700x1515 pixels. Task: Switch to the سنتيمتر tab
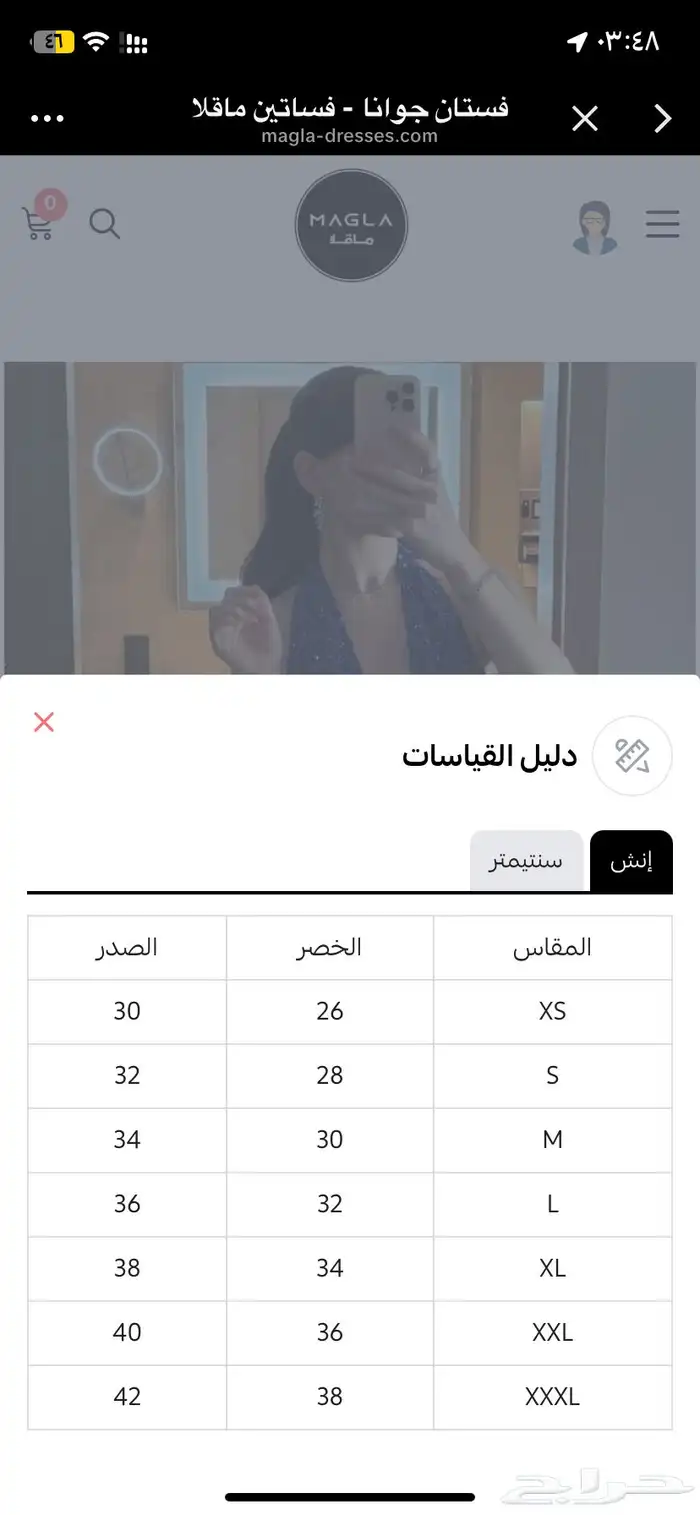coord(526,860)
